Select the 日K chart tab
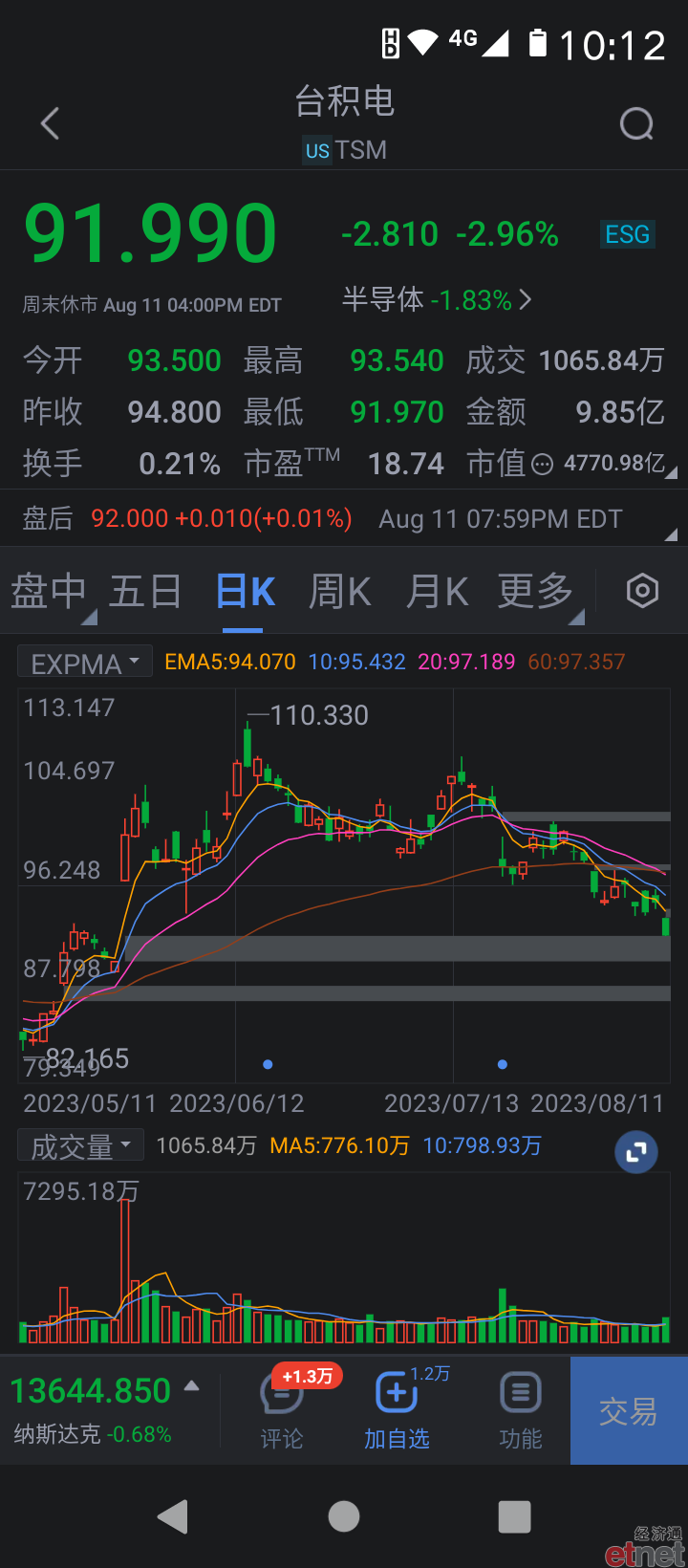The image size is (688, 1568). tap(245, 592)
